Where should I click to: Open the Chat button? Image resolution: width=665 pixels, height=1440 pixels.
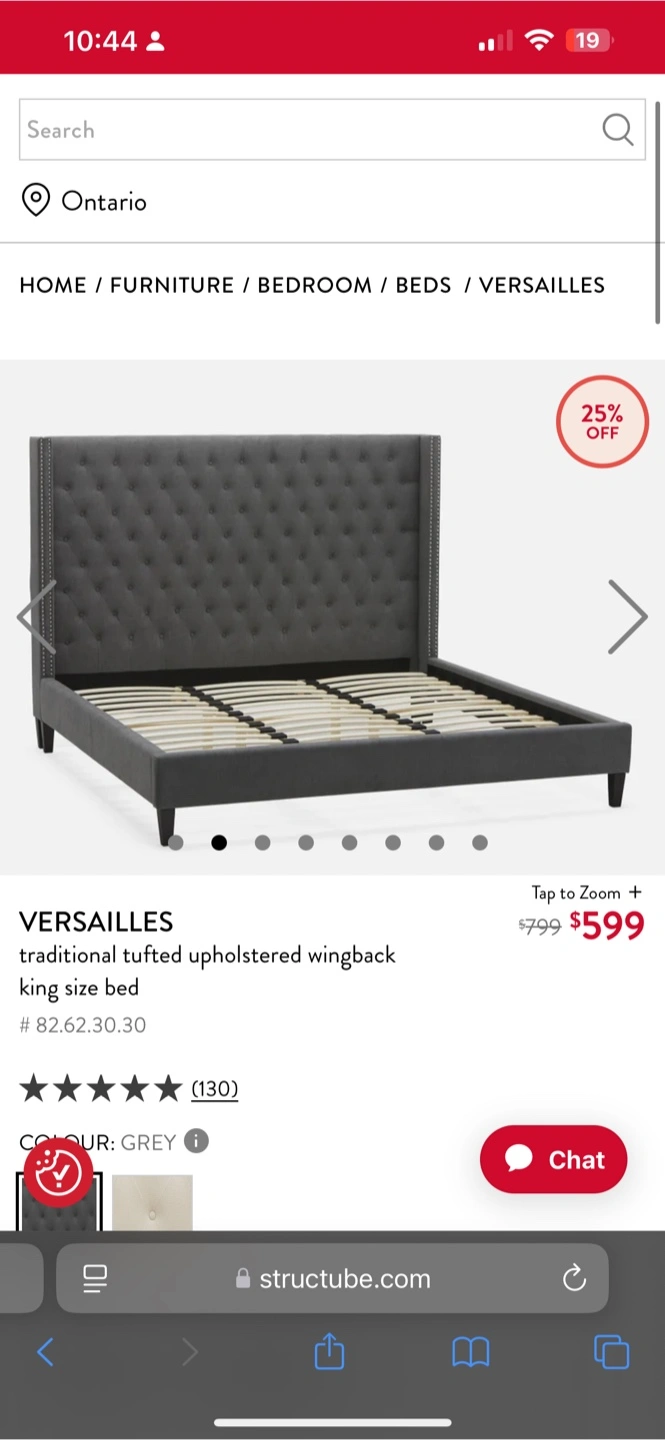tap(553, 1159)
